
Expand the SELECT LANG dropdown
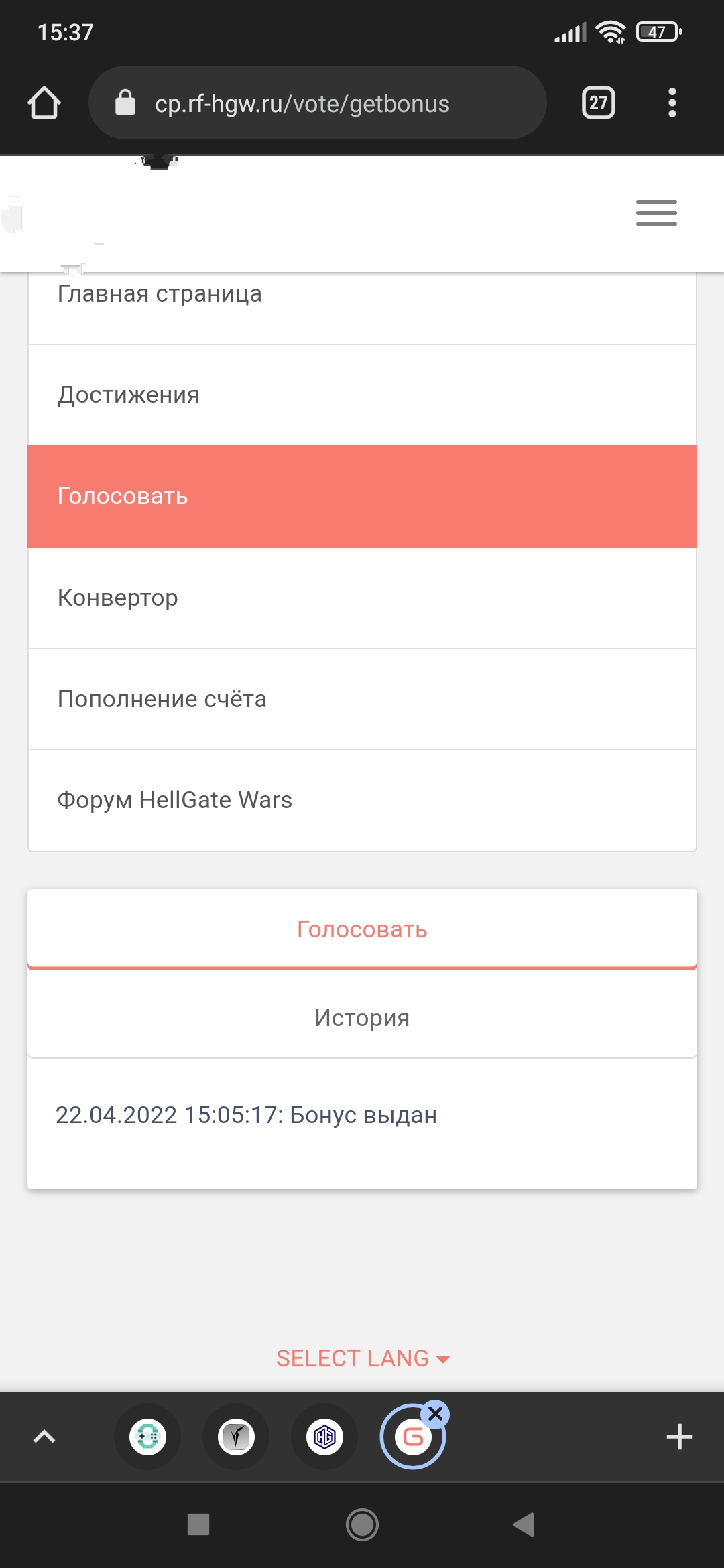(363, 1358)
